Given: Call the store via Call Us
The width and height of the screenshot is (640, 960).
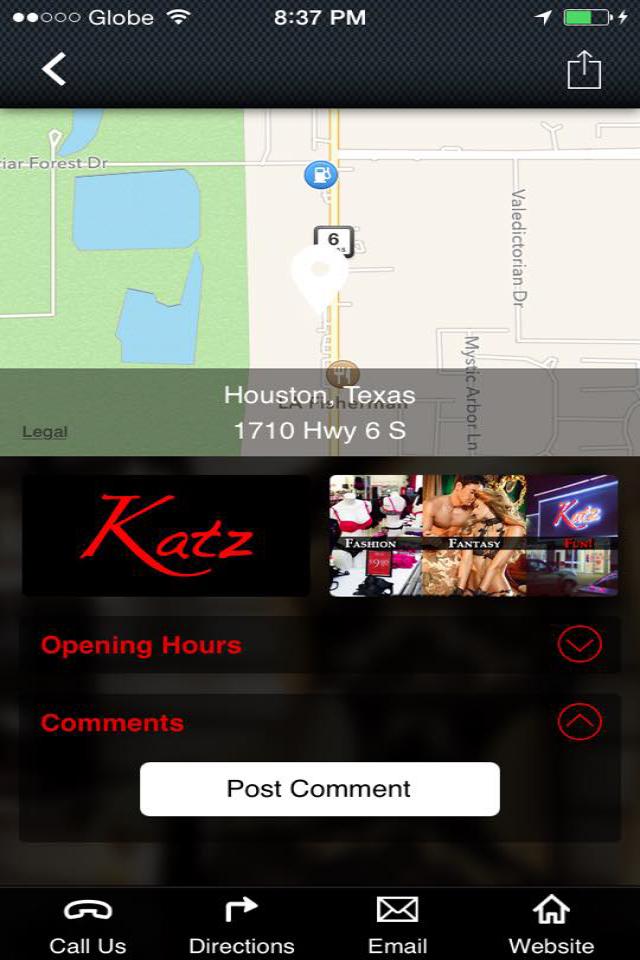Looking at the screenshot, I should [88, 925].
